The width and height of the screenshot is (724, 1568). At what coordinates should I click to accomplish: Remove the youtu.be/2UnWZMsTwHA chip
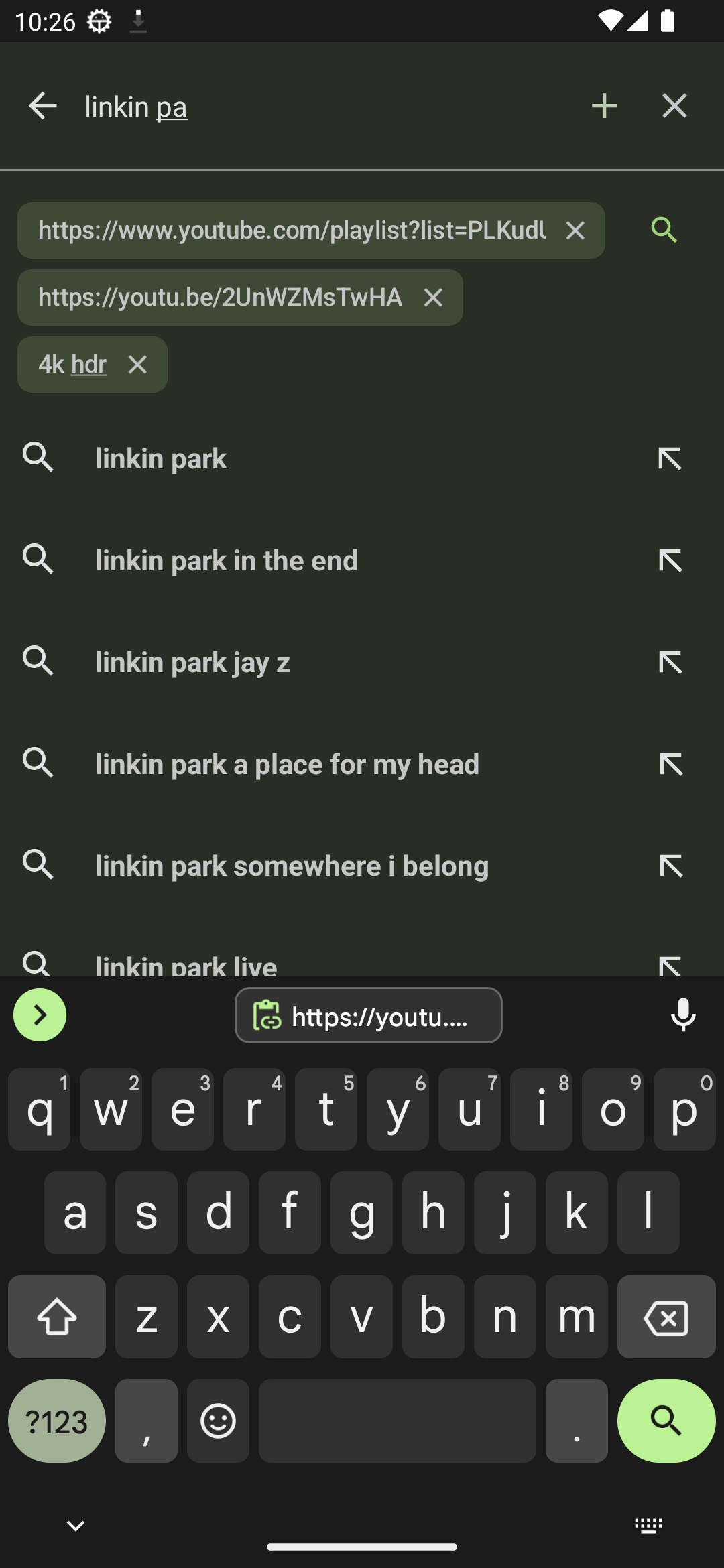(433, 298)
